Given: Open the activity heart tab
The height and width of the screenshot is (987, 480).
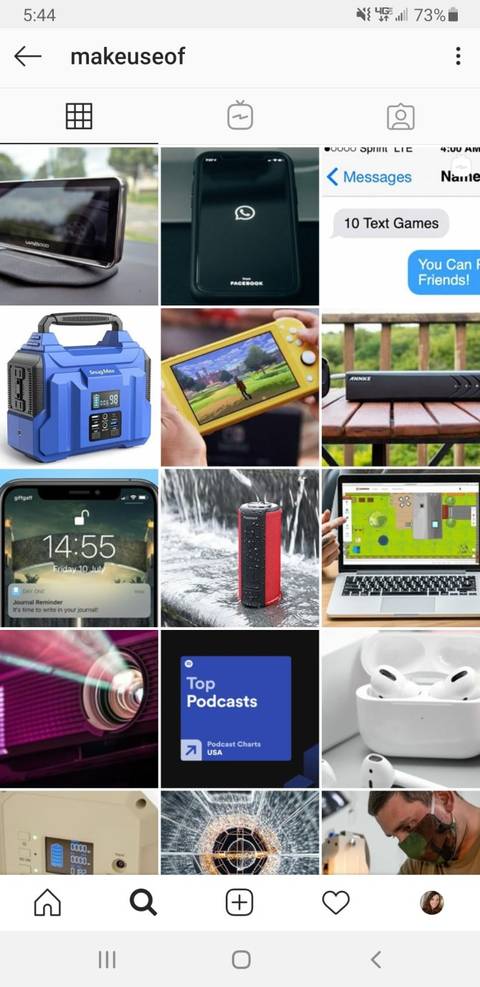Looking at the screenshot, I should pos(336,903).
